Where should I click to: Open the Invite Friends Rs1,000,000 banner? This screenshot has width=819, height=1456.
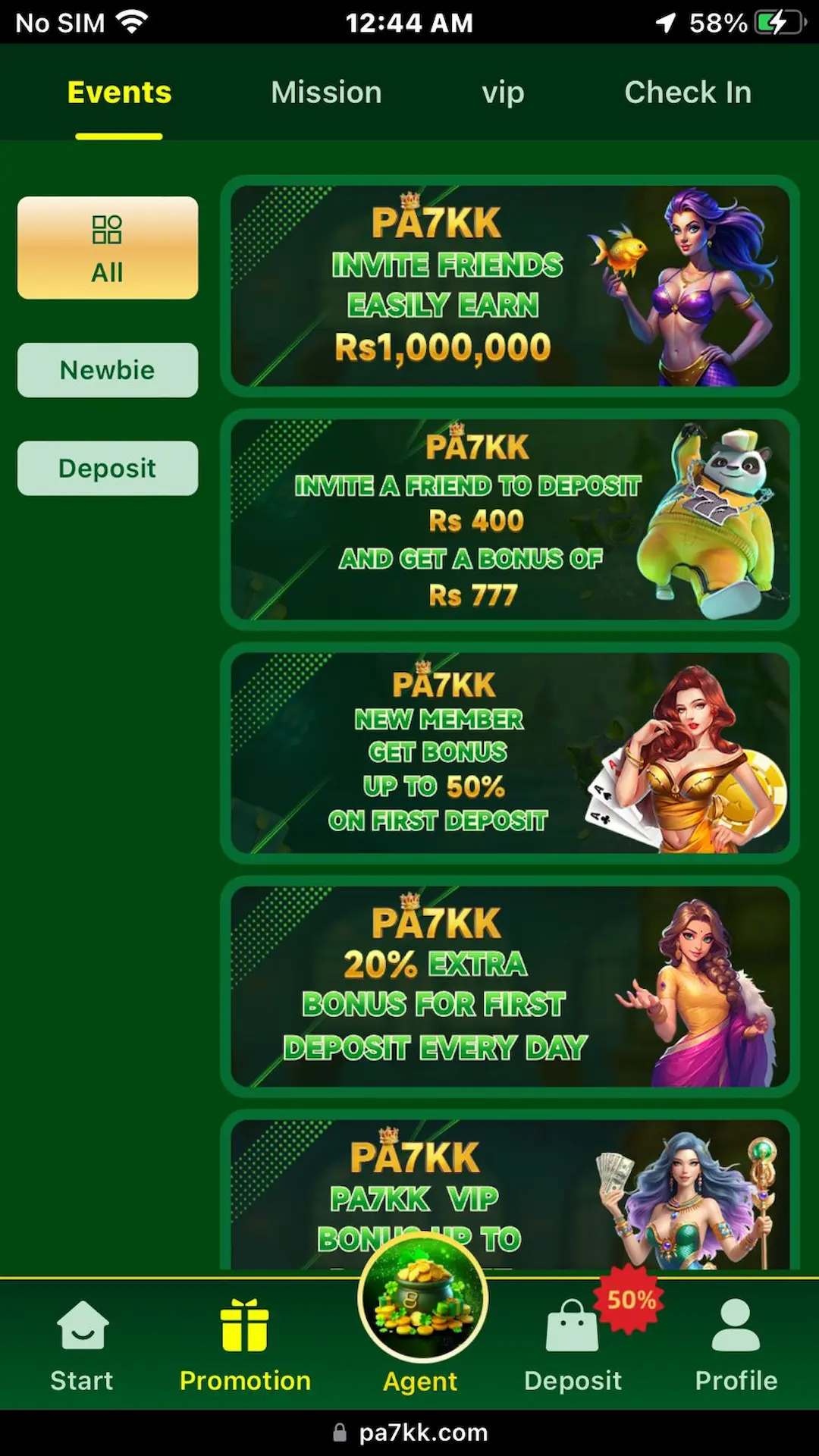[x=510, y=286]
